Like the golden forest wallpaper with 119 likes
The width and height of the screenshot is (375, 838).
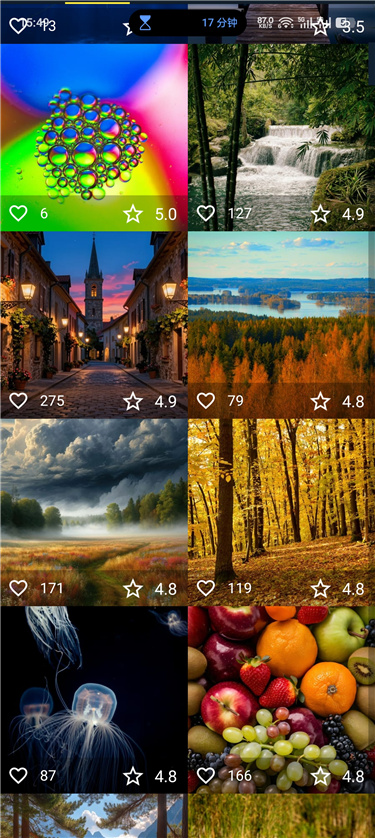pos(206,588)
